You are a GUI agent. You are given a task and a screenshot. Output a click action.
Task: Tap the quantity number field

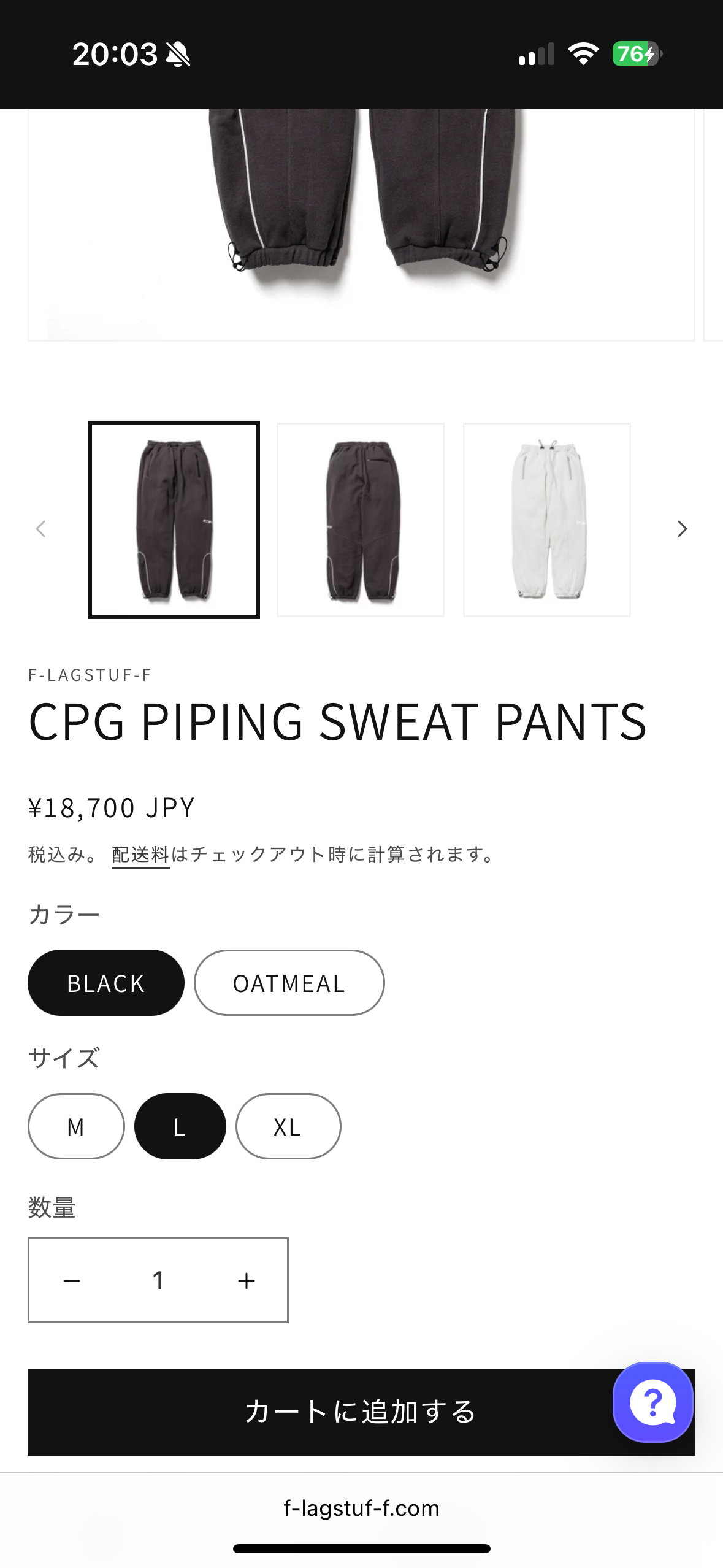point(158,1280)
